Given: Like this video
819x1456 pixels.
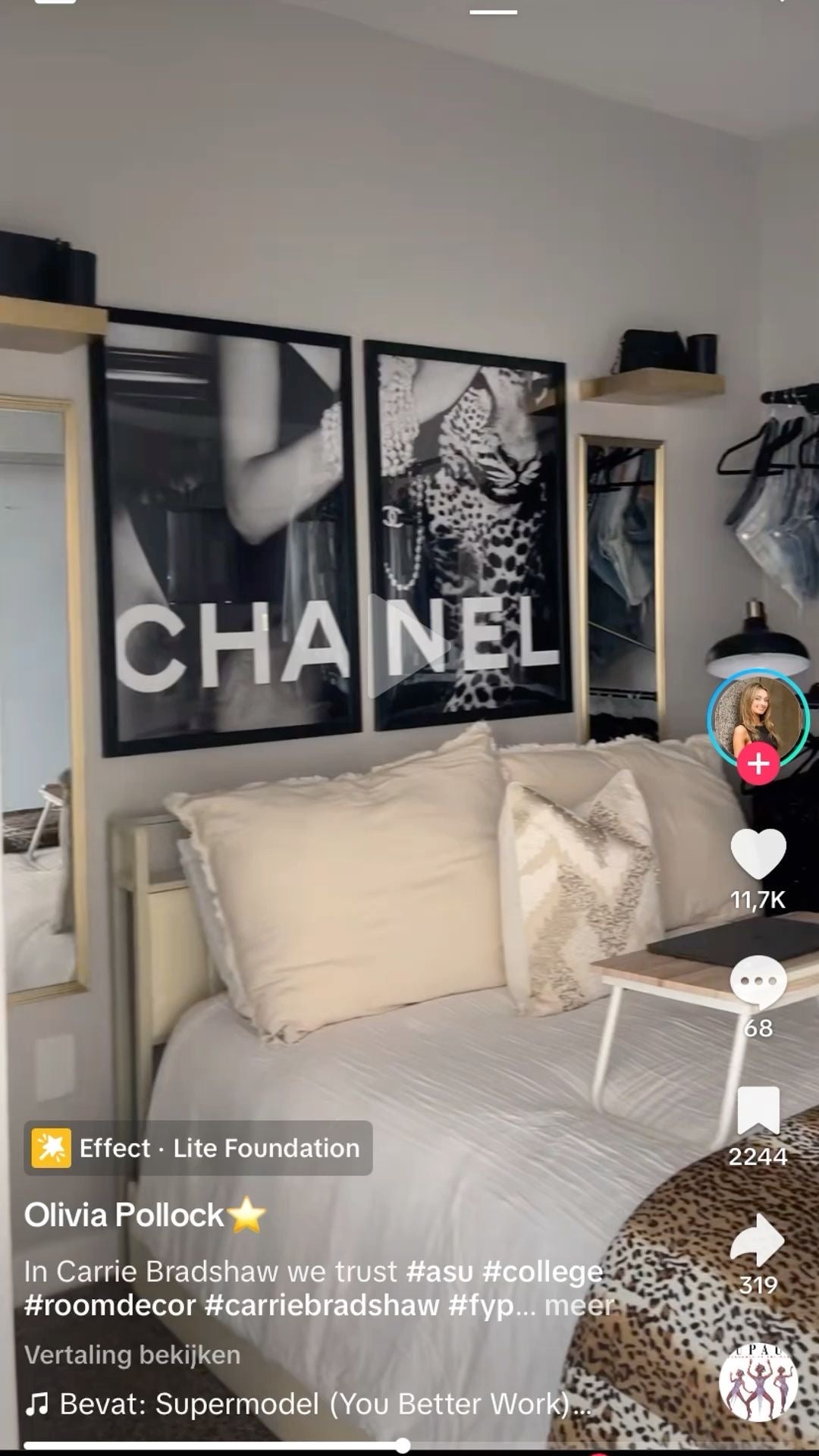Looking at the screenshot, I should (x=758, y=855).
